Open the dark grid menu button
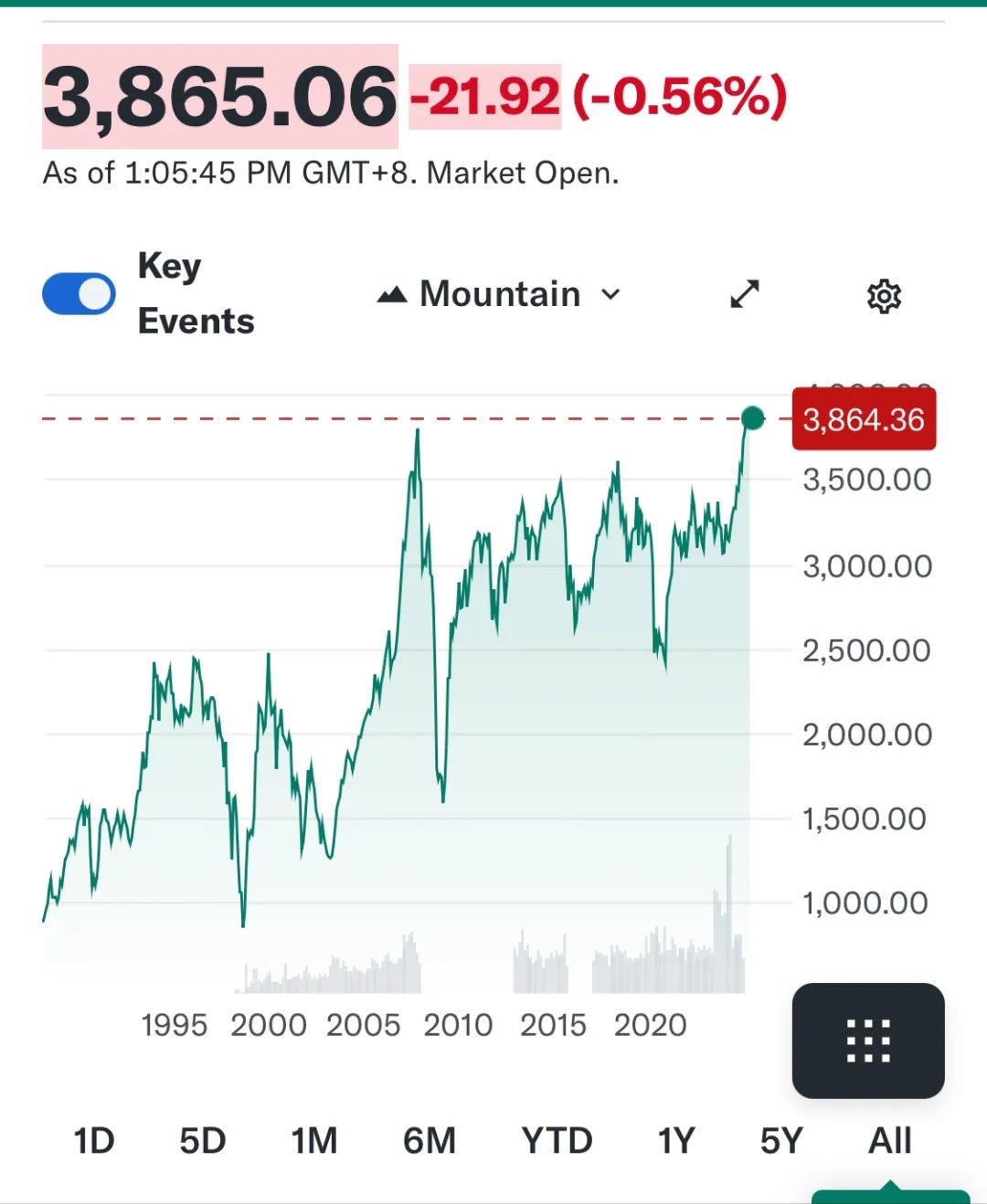The width and height of the screenshot is (987, 1204). [x=868, y=1040]
